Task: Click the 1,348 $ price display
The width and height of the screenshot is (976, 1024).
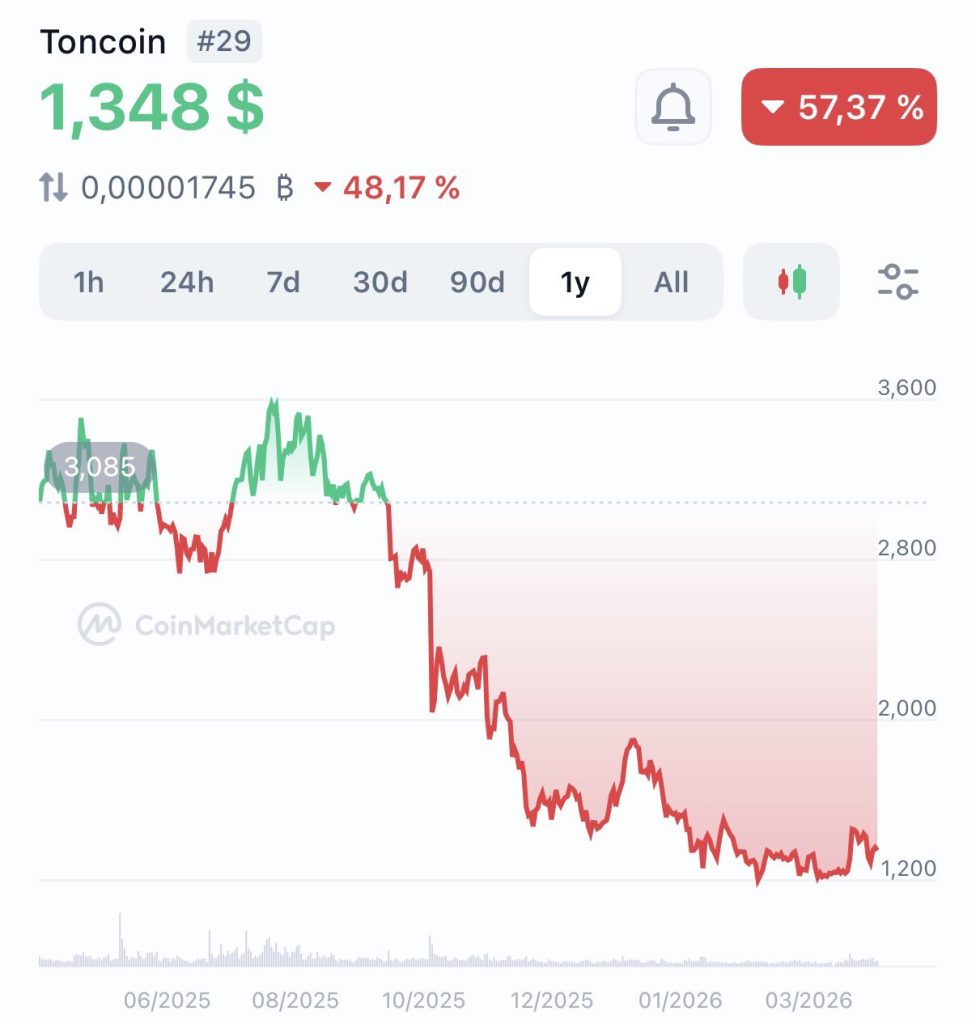Action: pos(153,108)
